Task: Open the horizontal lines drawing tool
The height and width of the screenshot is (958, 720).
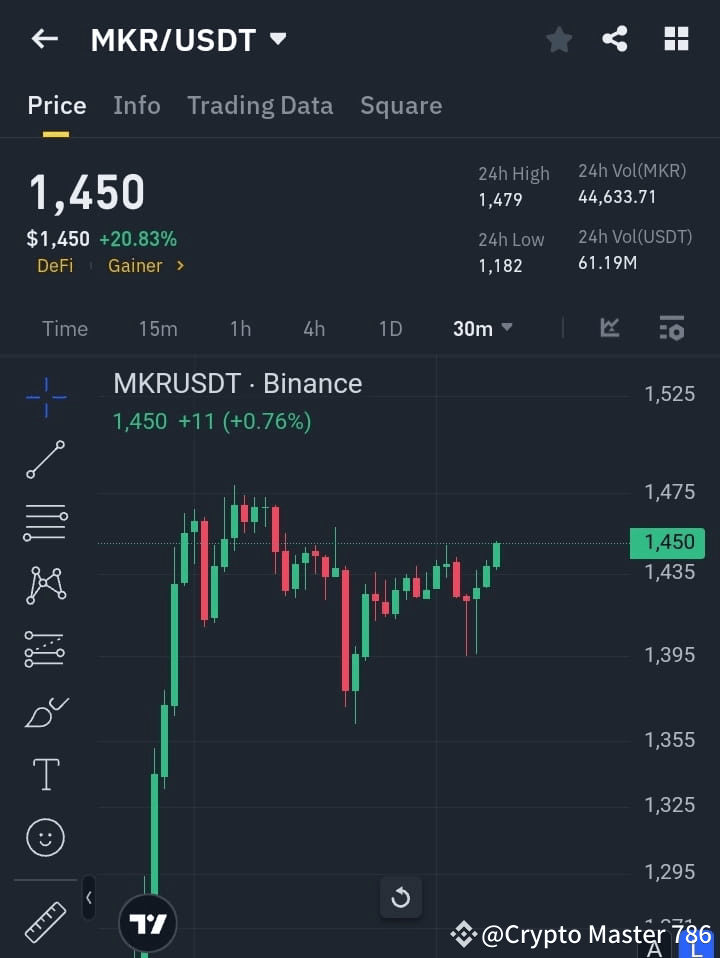Action: click(x=45, y=523)
